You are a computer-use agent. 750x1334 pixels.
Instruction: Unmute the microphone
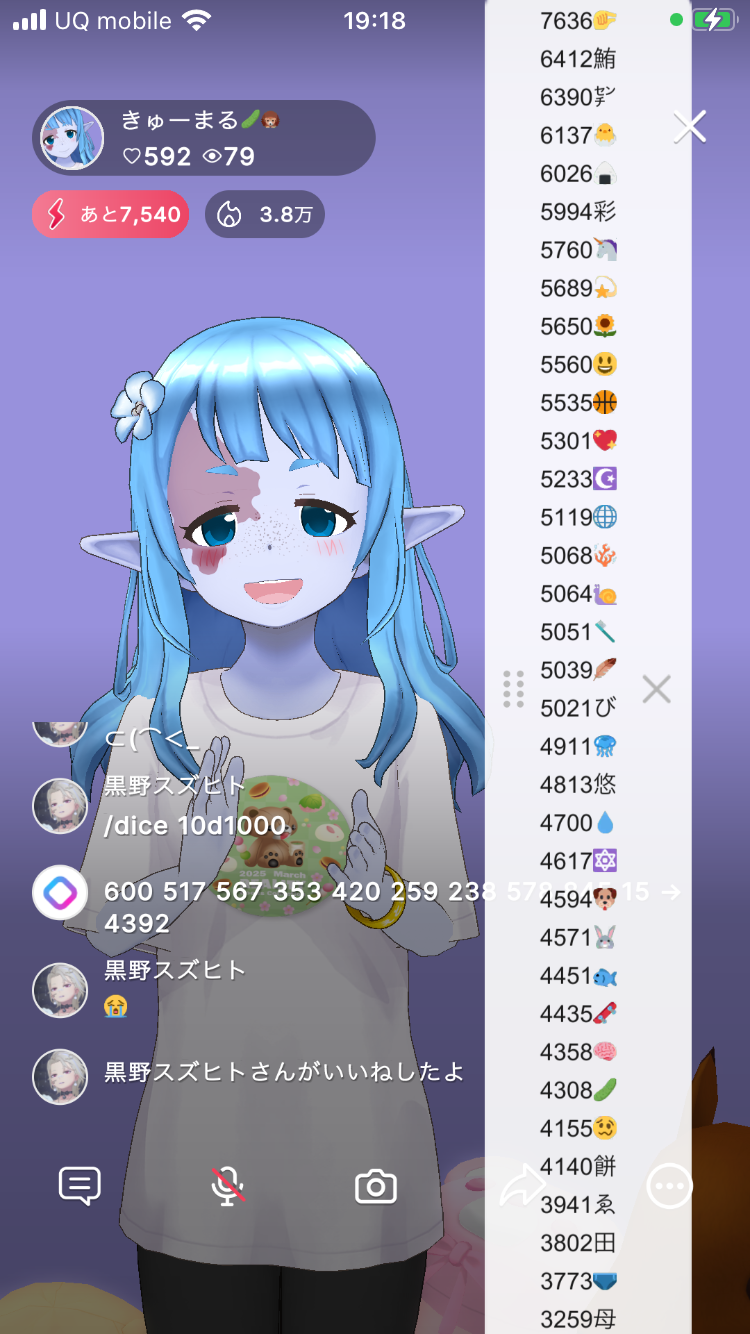(228, 1186)
